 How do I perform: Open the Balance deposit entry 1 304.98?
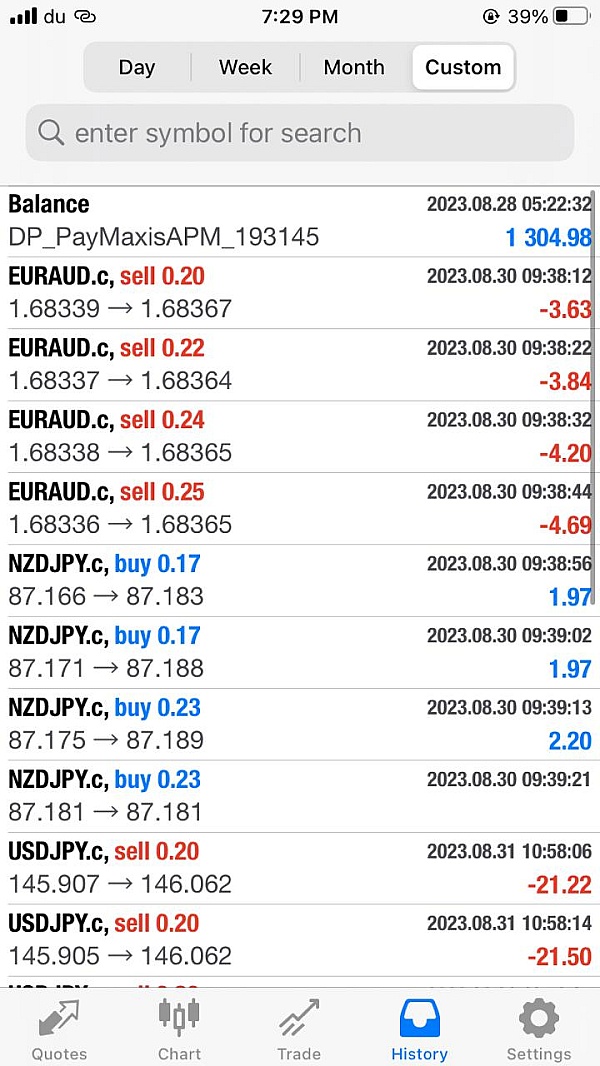pos(300,221)
